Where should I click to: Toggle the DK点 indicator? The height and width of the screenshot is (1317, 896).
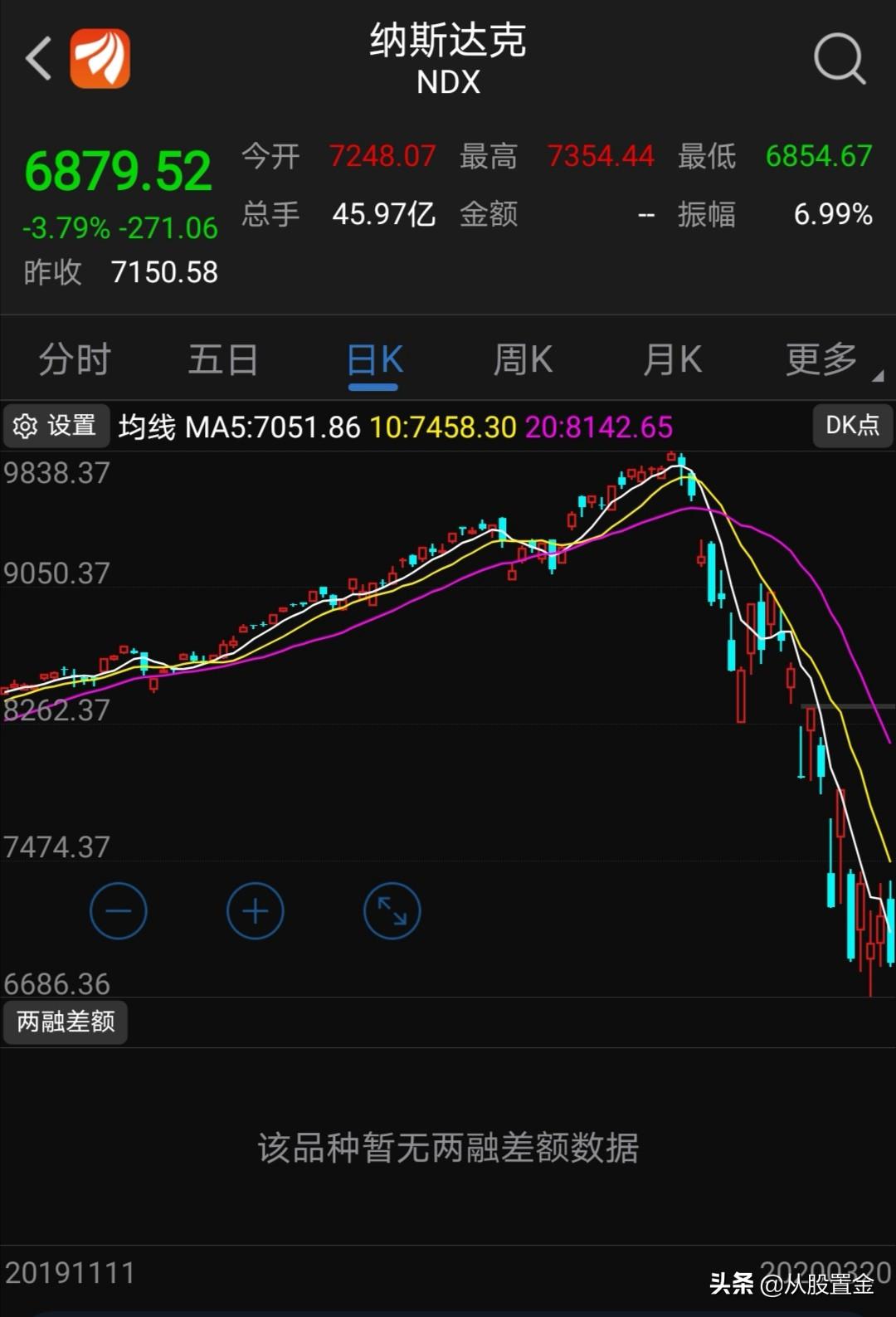coord(852,425)
